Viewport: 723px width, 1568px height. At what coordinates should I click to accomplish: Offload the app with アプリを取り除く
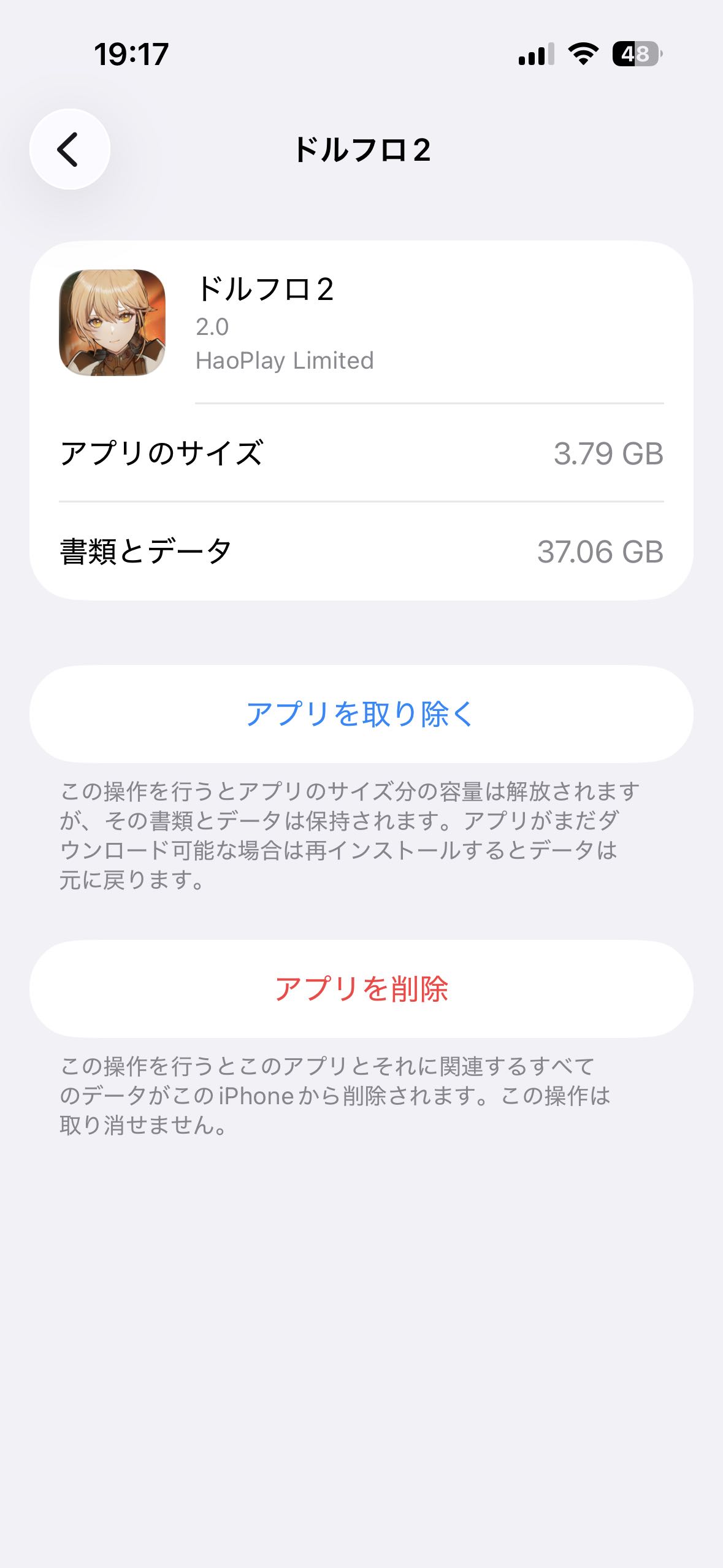(x=361, y=714)
